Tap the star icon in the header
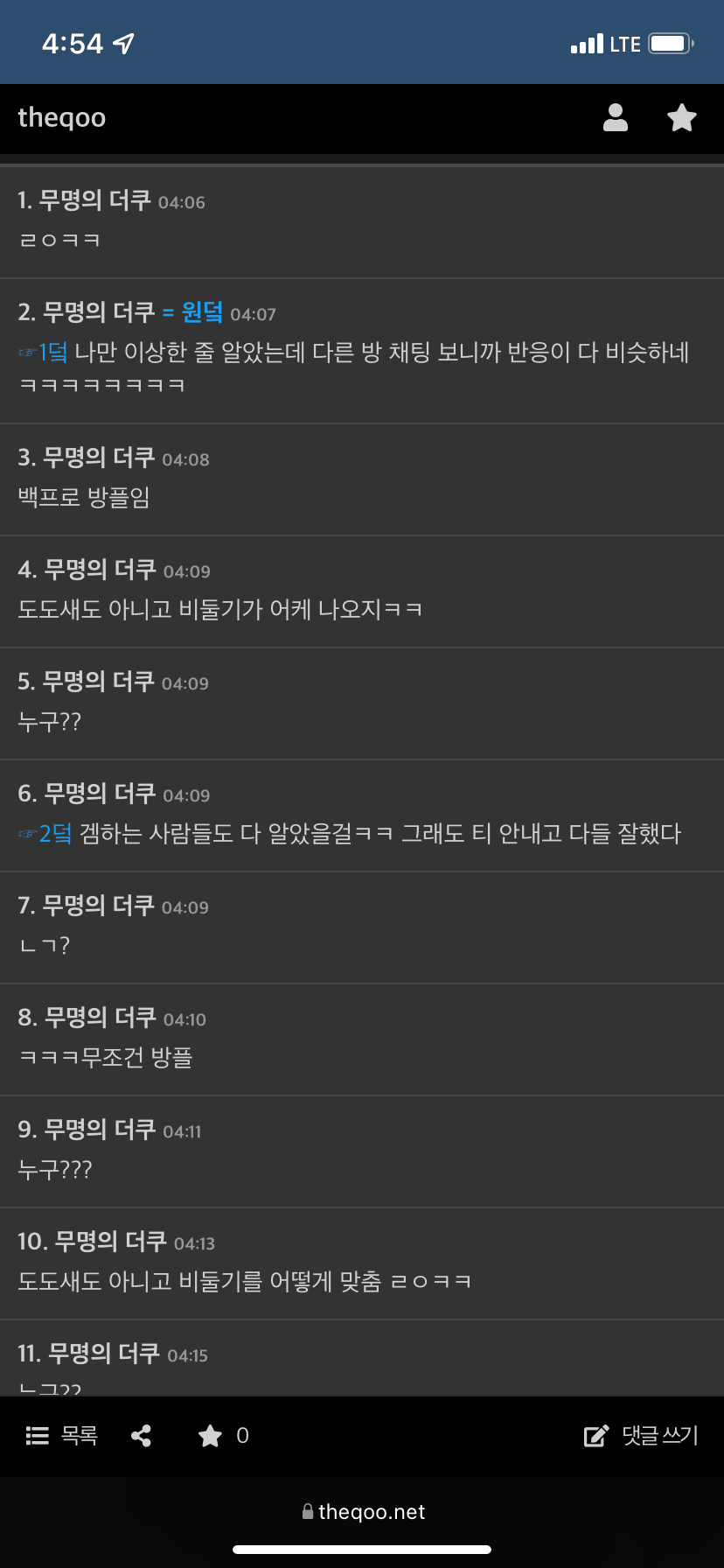 point(681,117)
